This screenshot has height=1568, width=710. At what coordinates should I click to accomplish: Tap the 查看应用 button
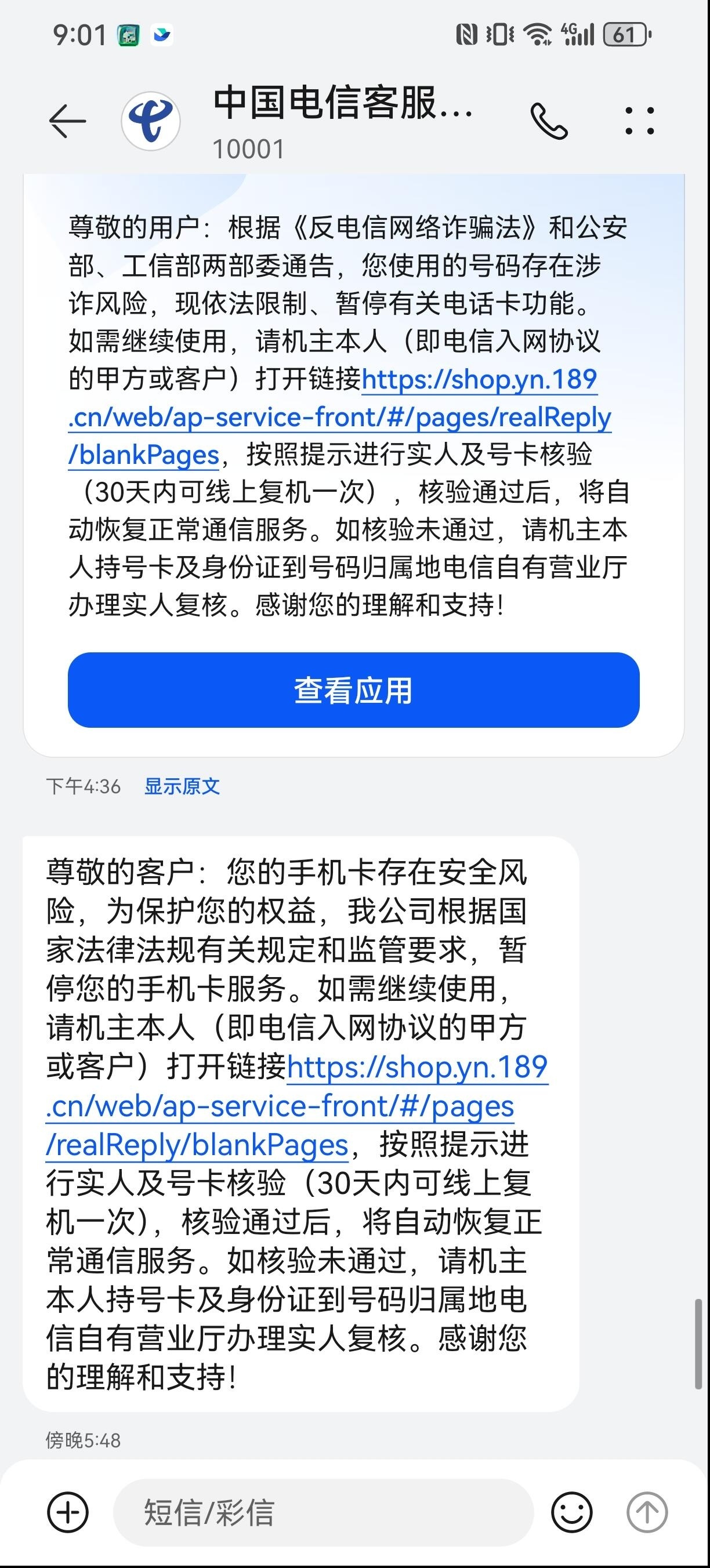pyautogui.click(x=353, y=690)
